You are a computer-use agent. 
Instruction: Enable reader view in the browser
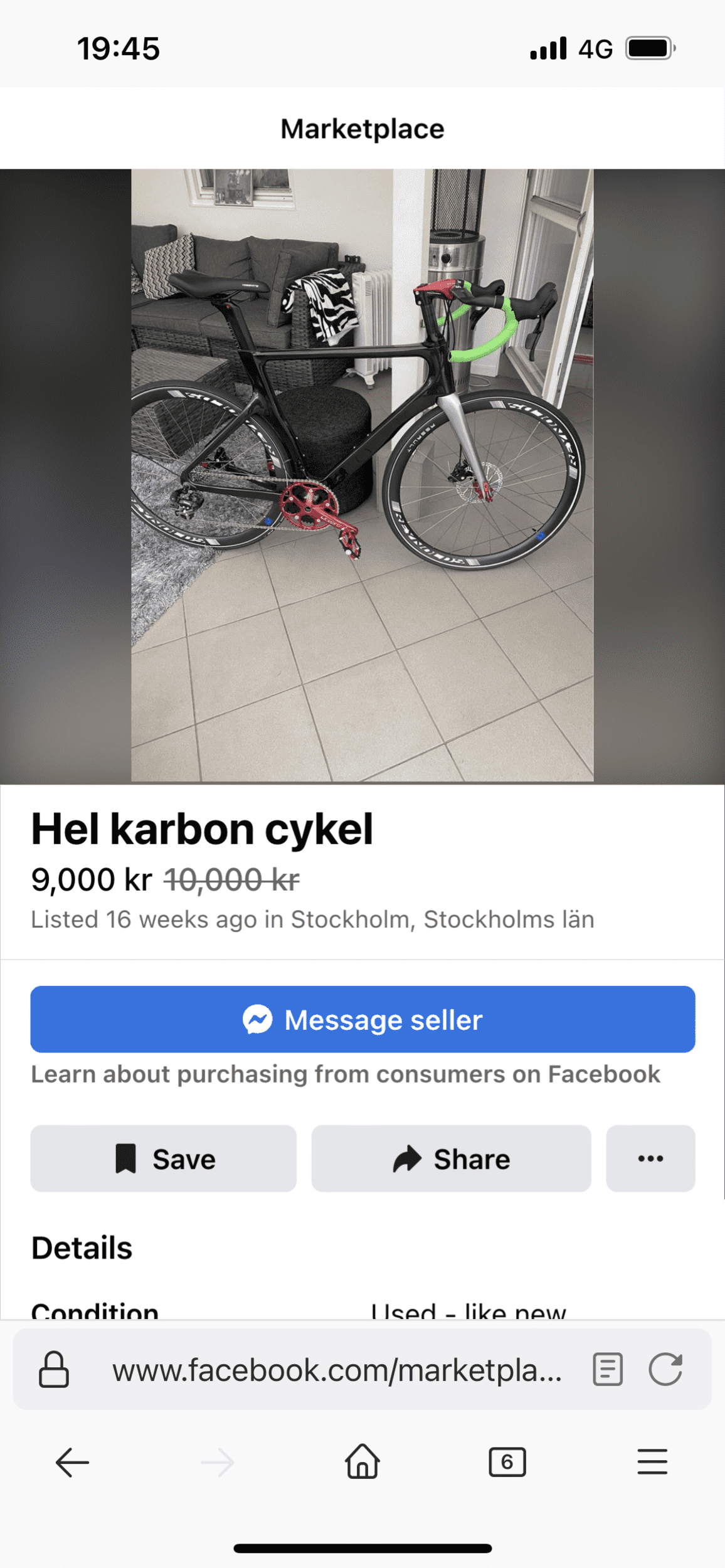pyautogui.click(x=607, y=1370)
